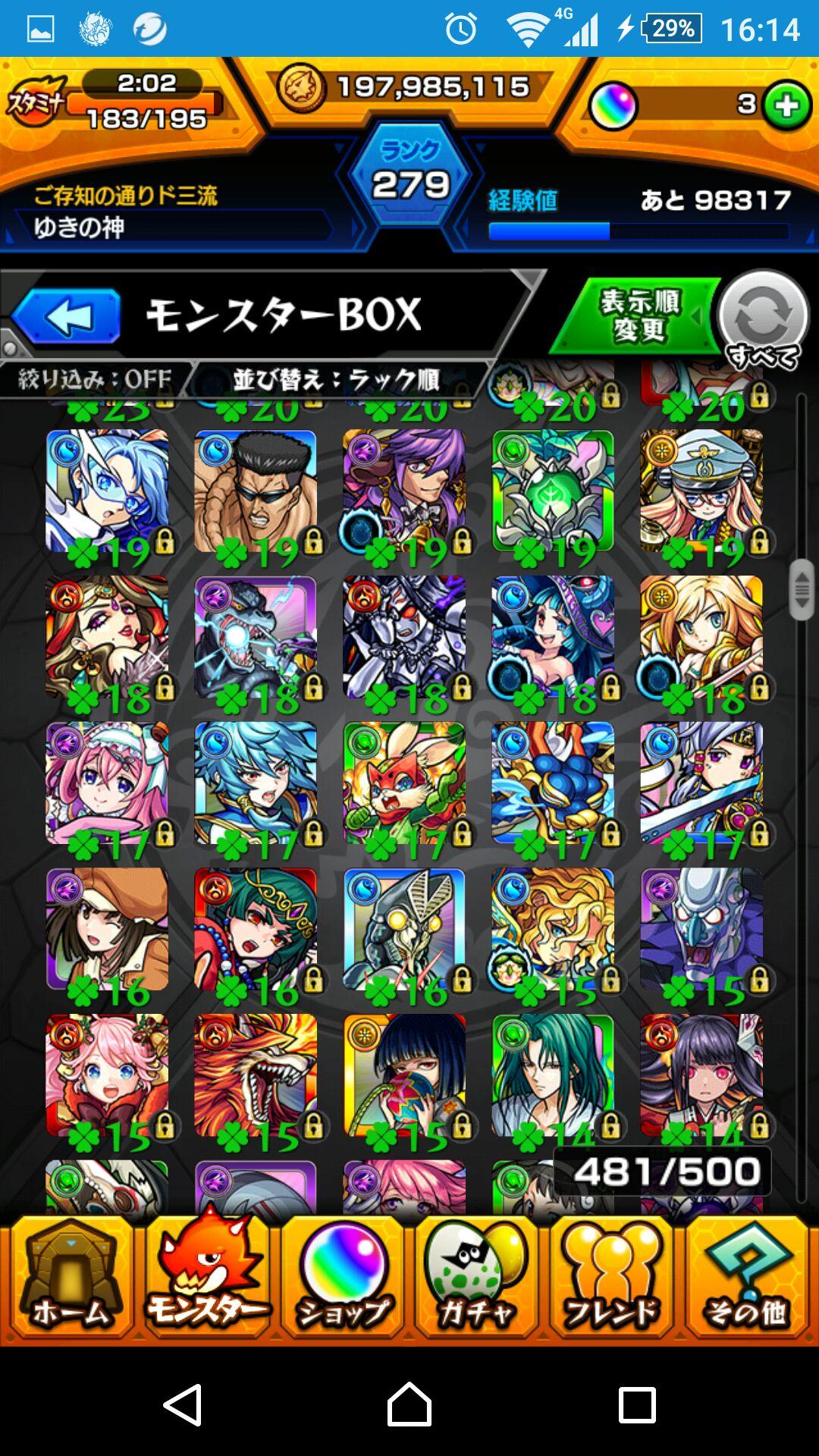Tap the すべて refresh toggle button

coord(763,318)
